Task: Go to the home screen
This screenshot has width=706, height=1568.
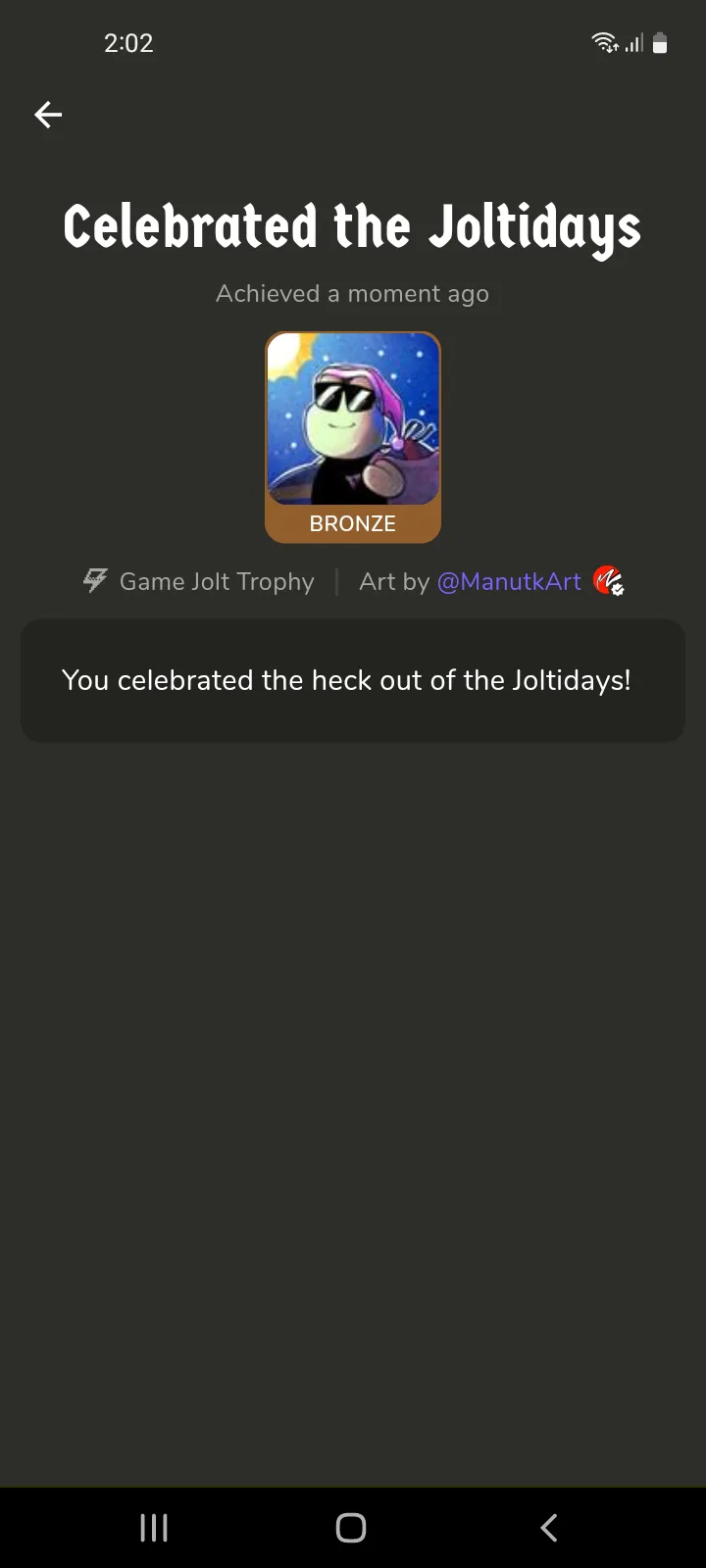Action: tap(351, 1527)
